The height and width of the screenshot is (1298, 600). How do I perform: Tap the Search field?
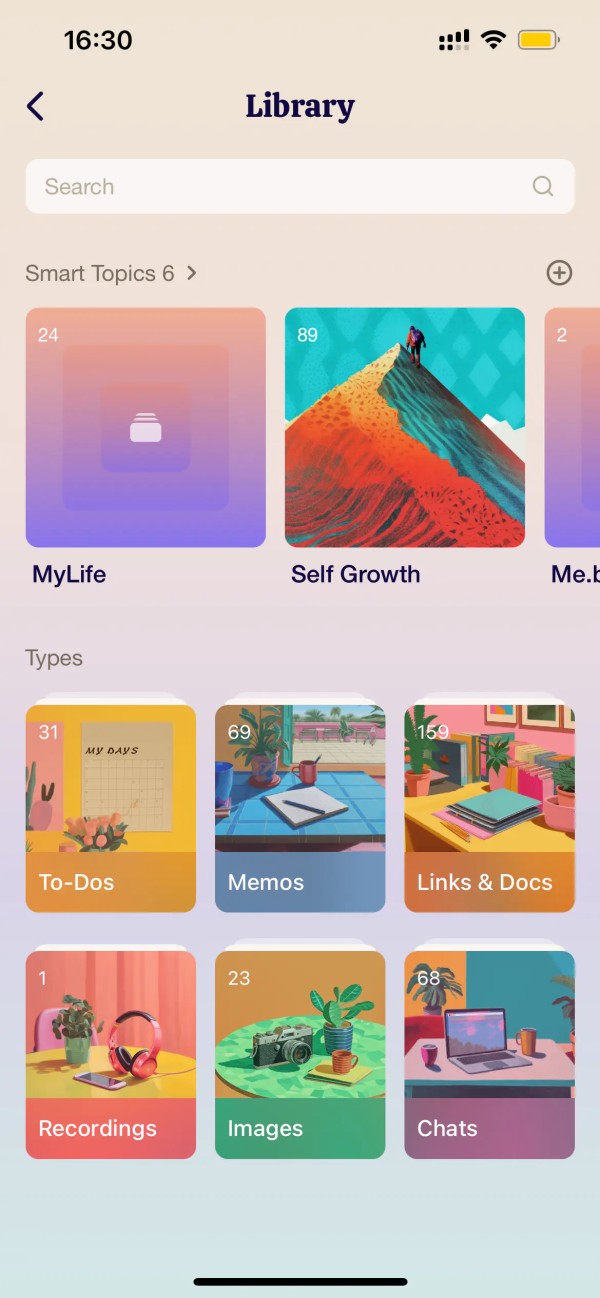click(x=290, y=187)
